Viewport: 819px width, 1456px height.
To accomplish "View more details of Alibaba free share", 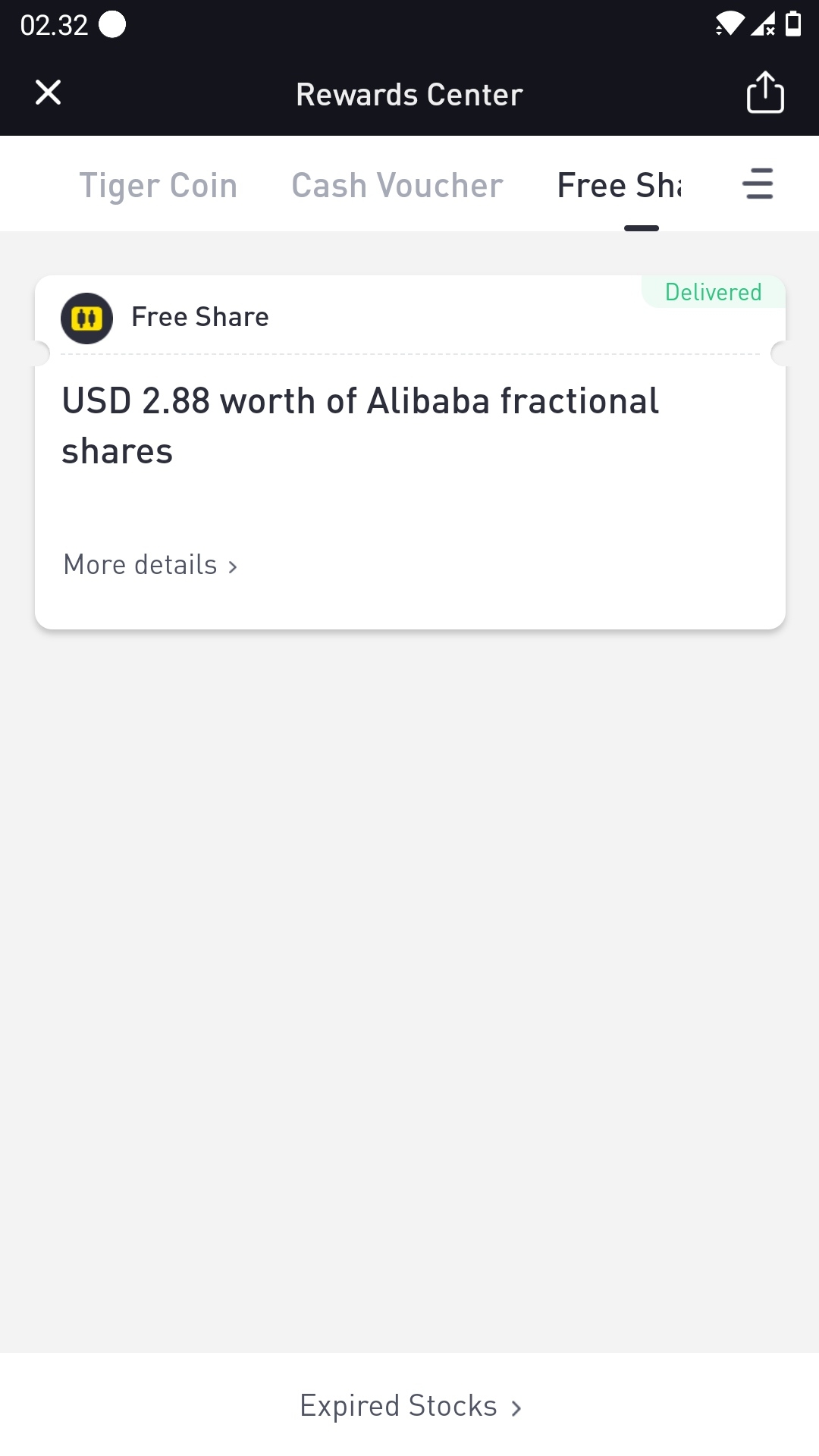I will pyautogui.click(x=151, y=565).
